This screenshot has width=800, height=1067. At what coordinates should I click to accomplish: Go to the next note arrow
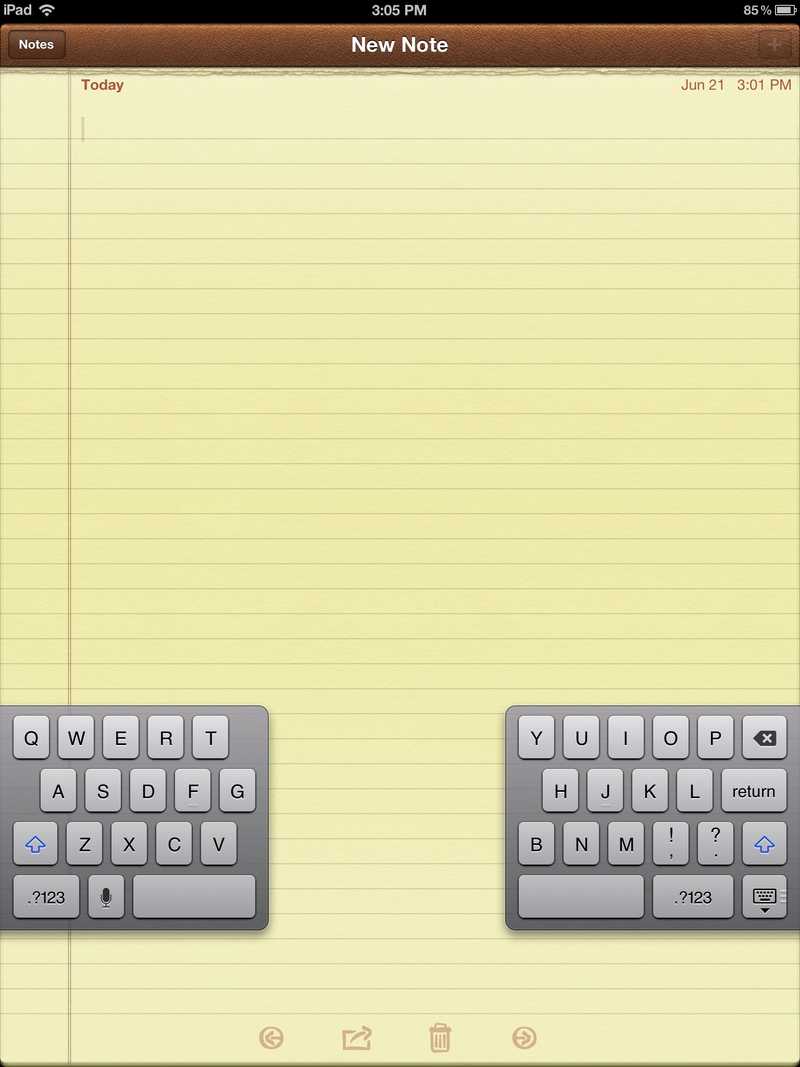click(524, 1038)
